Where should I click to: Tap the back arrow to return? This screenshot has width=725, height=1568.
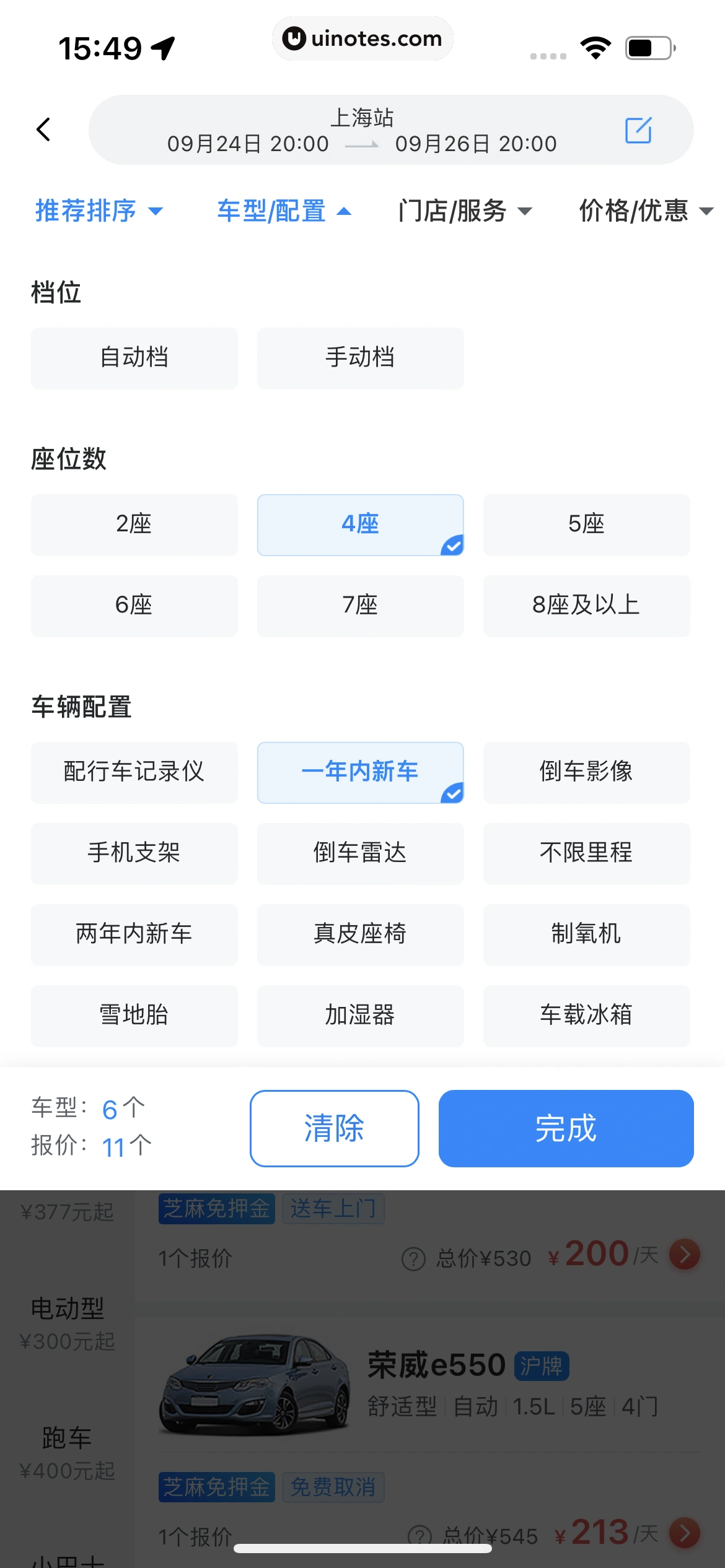(x=43, y=129)
